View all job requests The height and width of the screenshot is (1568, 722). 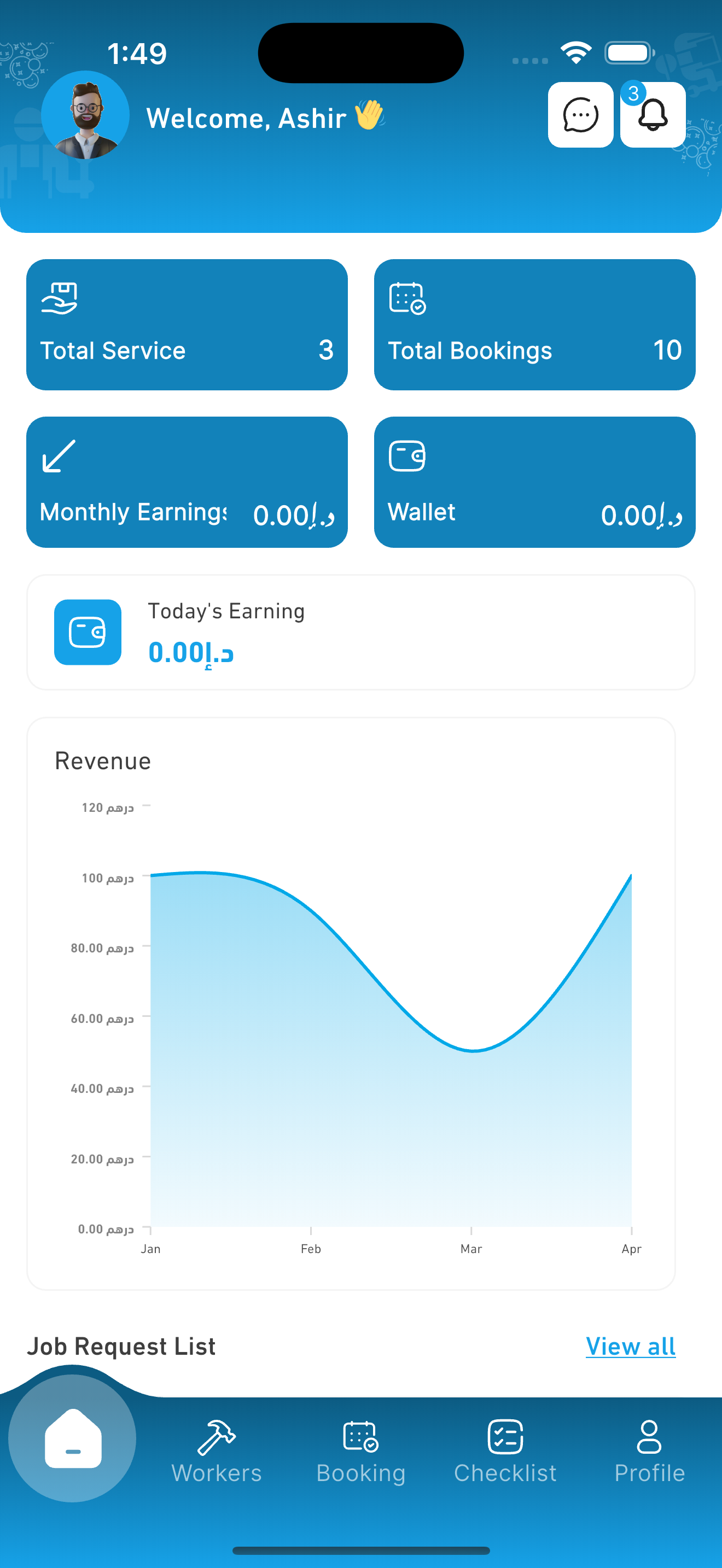[x=631, y=1347]
